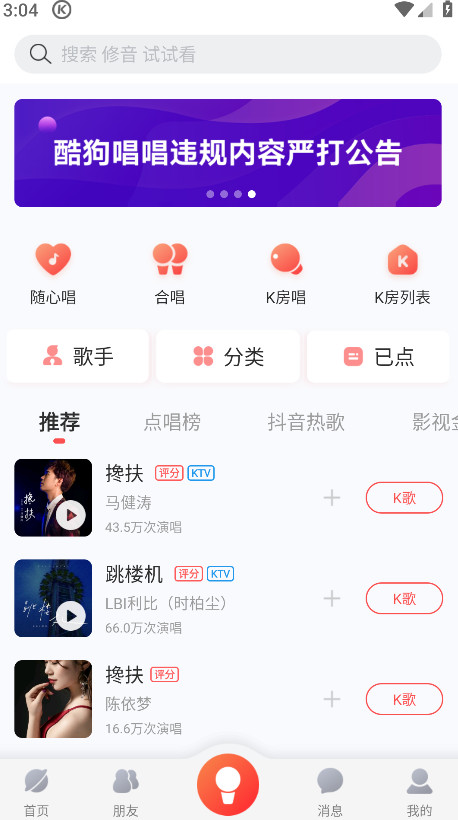Screen dimensions: 458x820
Task: Open K房唱 feature
Action: pyautogui.click(x=286, y=274)
